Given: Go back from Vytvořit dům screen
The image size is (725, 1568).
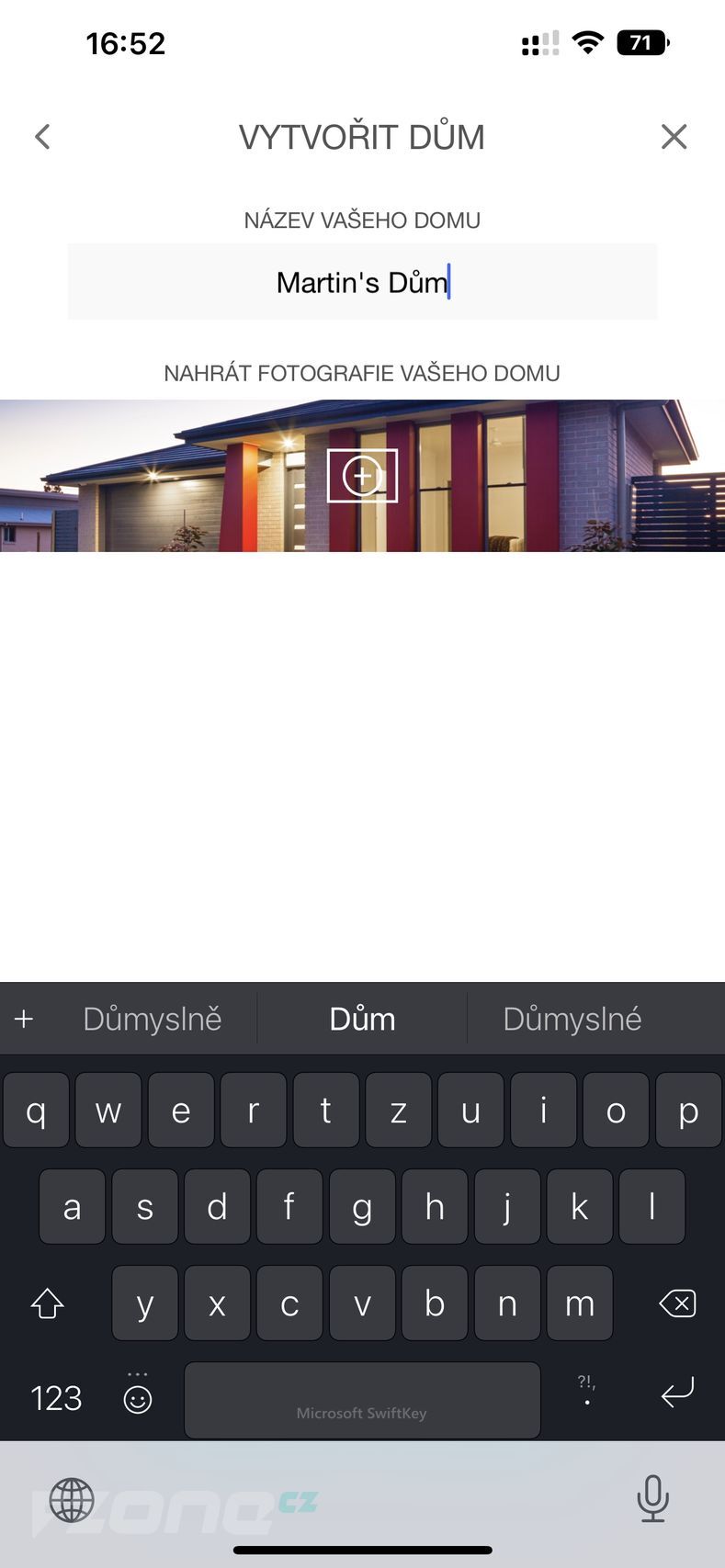Looking at the screenshot, I should 42,137.
